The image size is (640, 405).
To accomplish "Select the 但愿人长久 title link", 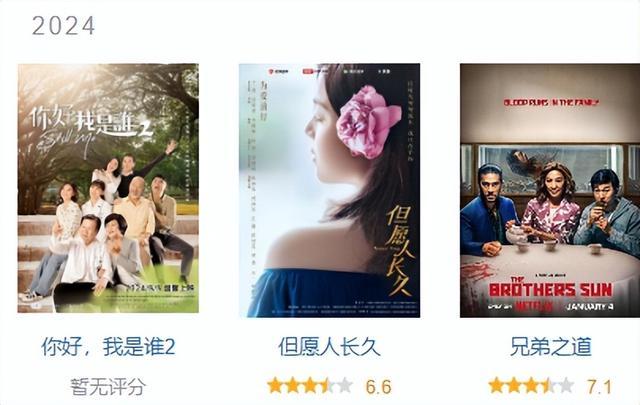I will coord(329,347).
